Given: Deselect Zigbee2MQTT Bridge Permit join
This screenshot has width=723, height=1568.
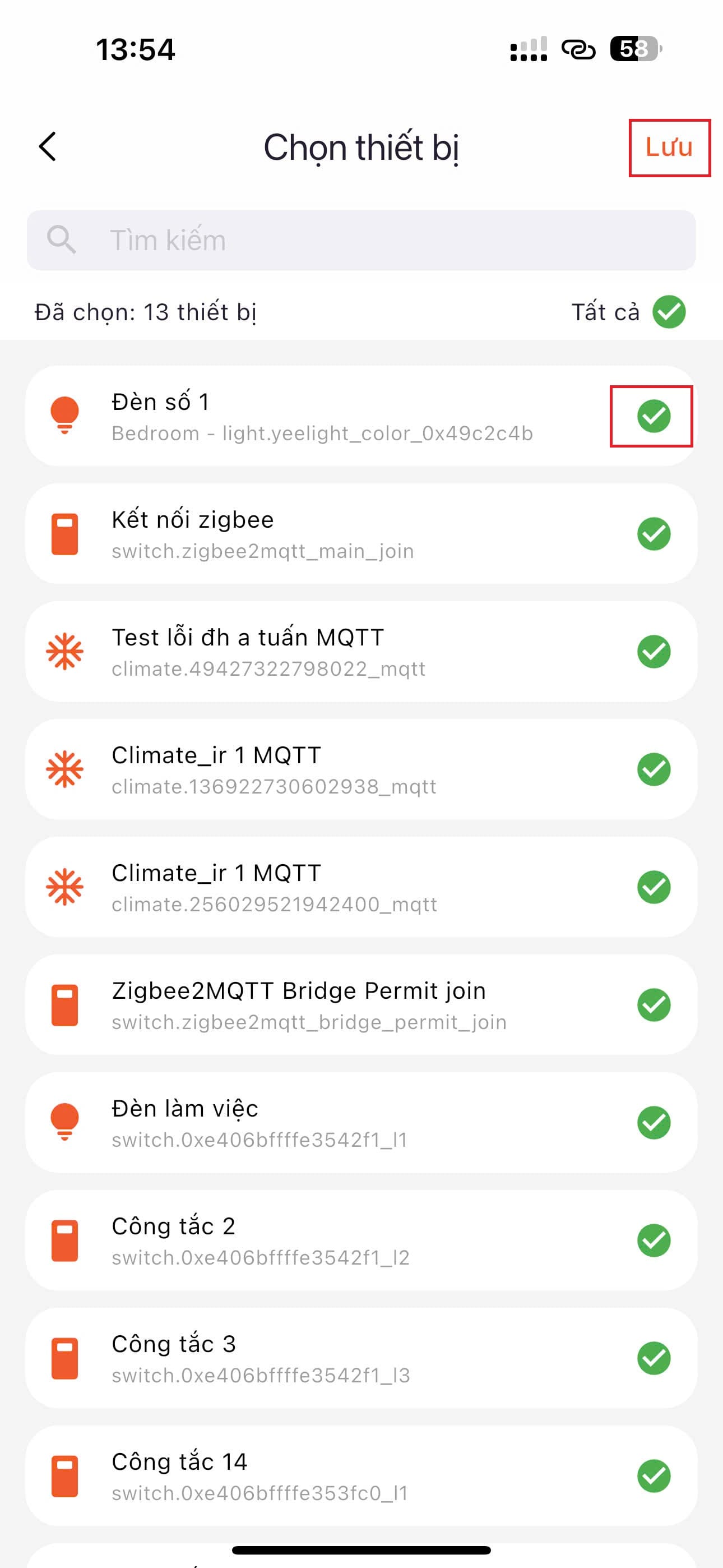Looking at the screenshot, I should 654,1005.
